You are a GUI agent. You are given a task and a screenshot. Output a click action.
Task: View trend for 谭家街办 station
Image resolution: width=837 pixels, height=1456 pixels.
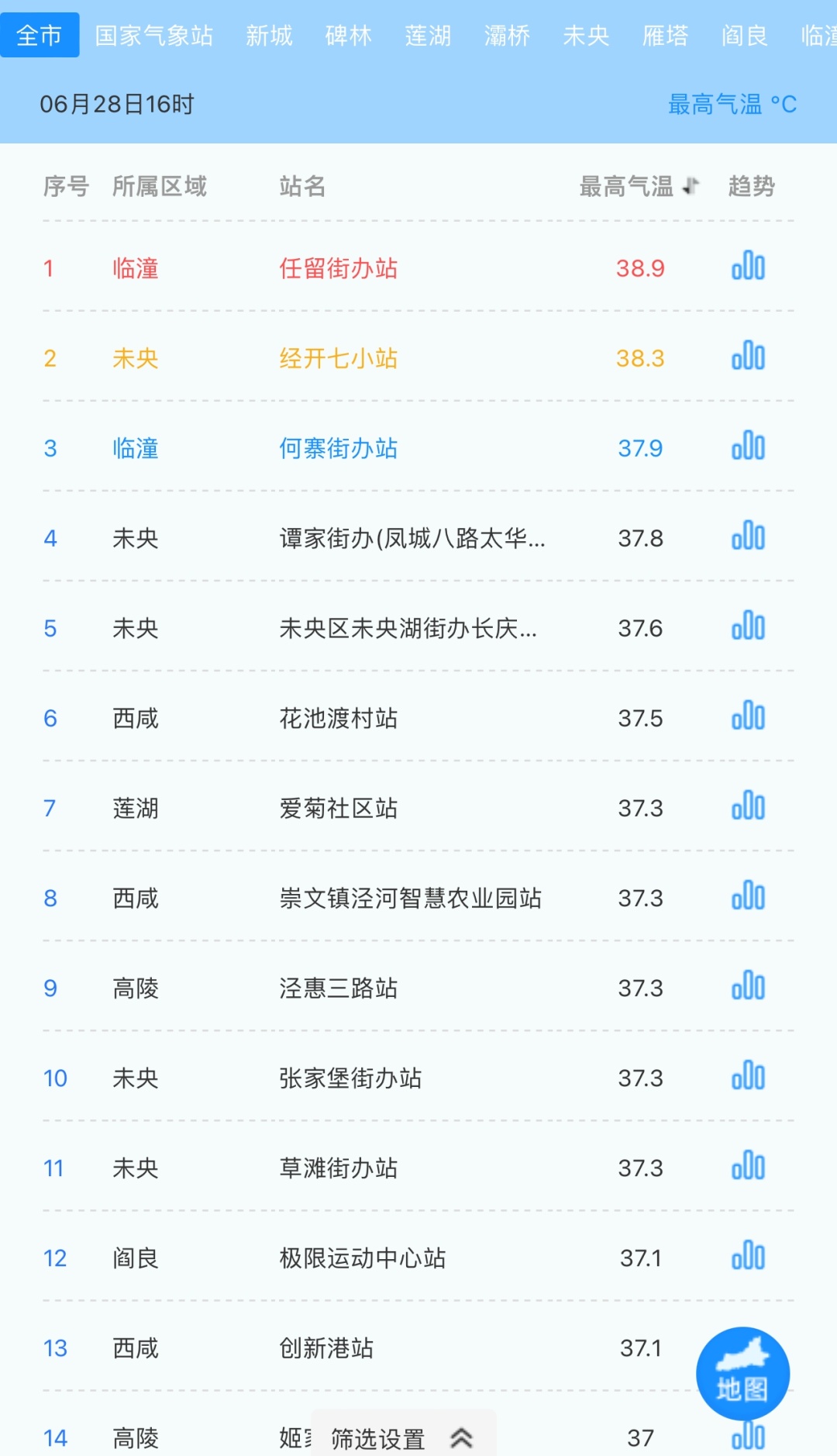[x=746, y=537]
